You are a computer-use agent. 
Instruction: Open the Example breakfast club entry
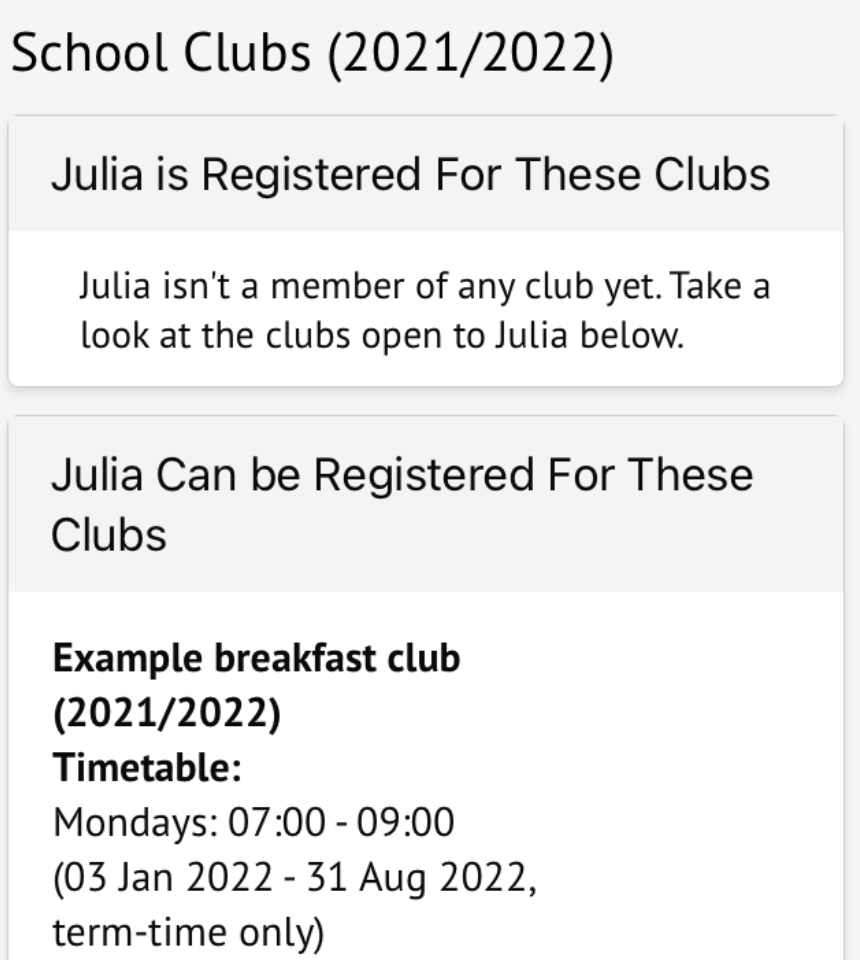pos(256,660)
